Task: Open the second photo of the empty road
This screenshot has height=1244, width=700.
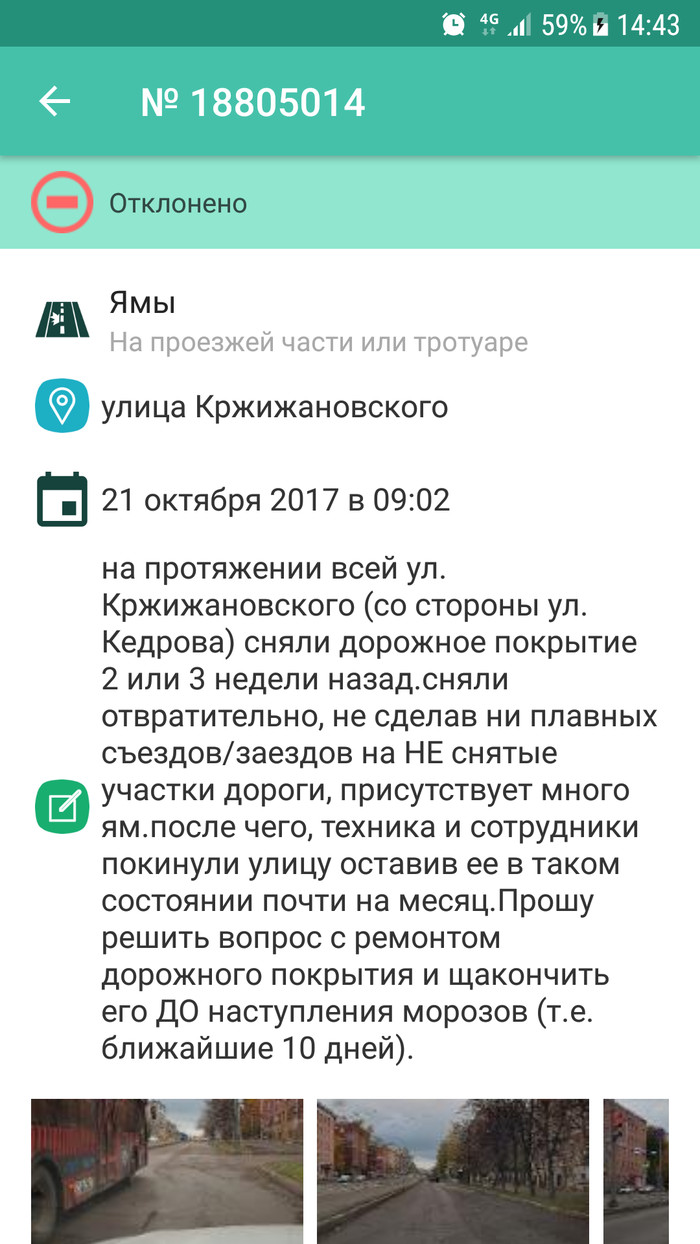Action: click(x=452, y=1170)
